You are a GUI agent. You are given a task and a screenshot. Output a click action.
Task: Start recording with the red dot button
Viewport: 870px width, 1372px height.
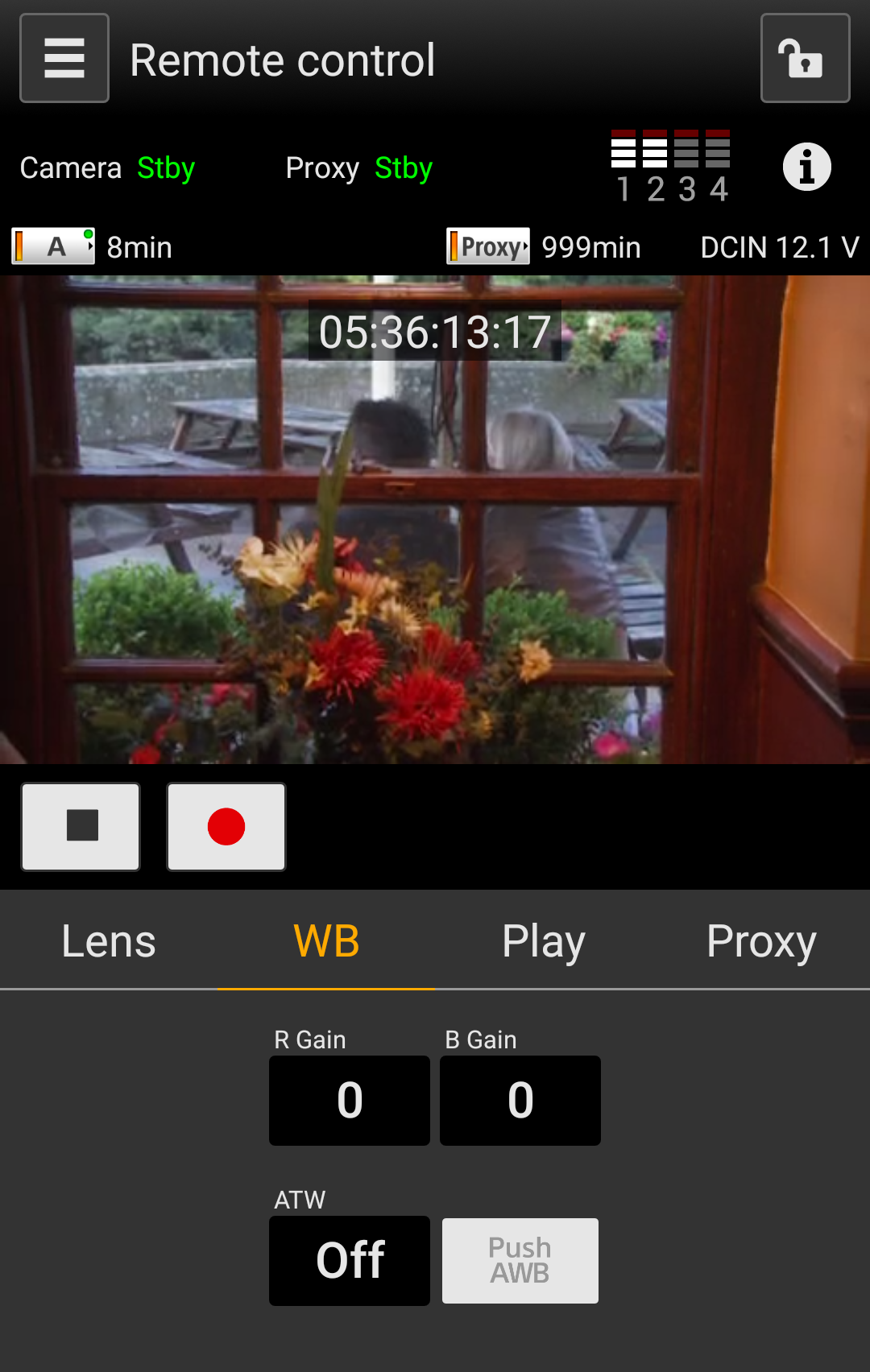[226, 826]
